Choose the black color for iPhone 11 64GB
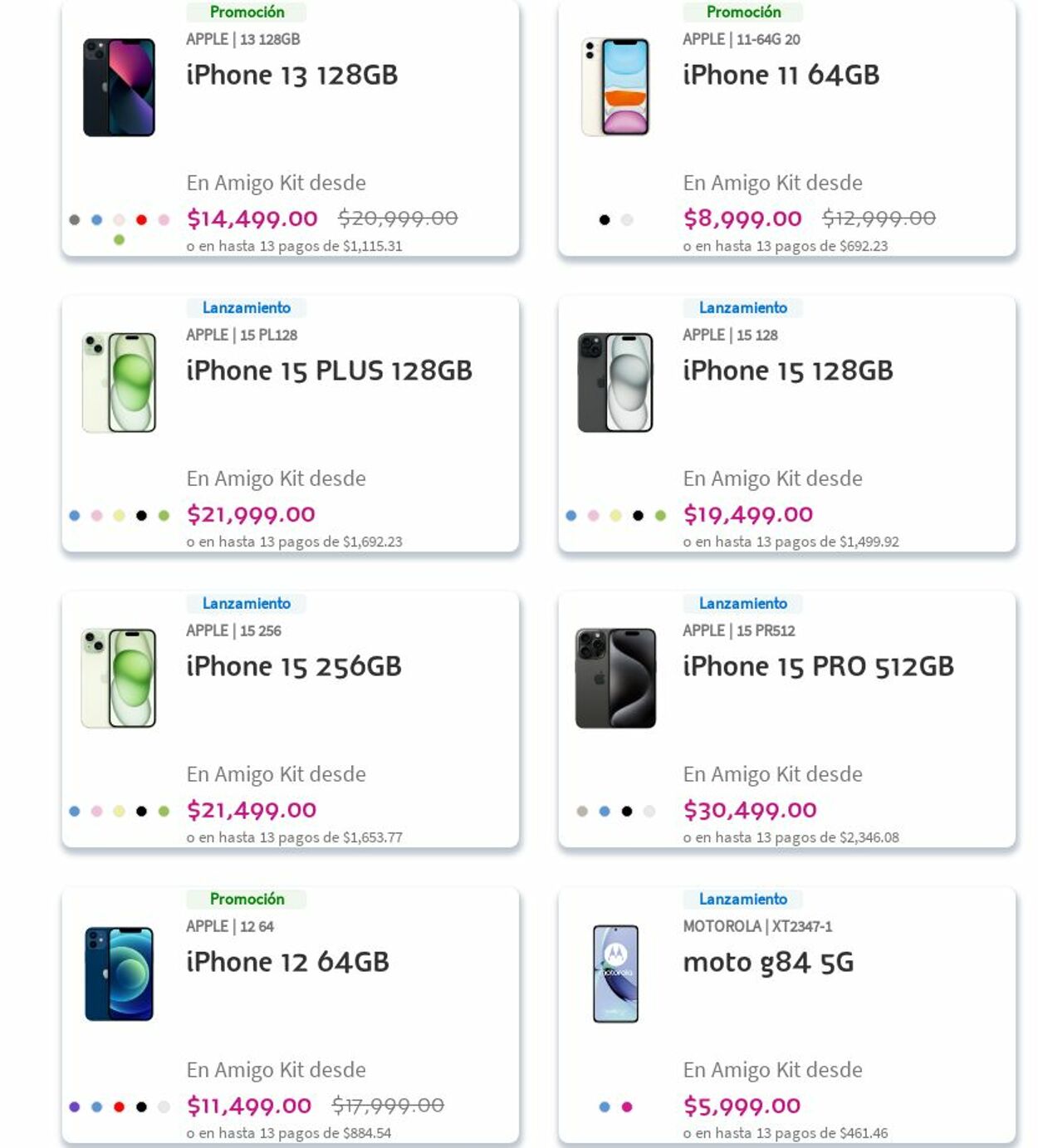The width and height of the screenshot is (1038, 1148). coord(605,220)
